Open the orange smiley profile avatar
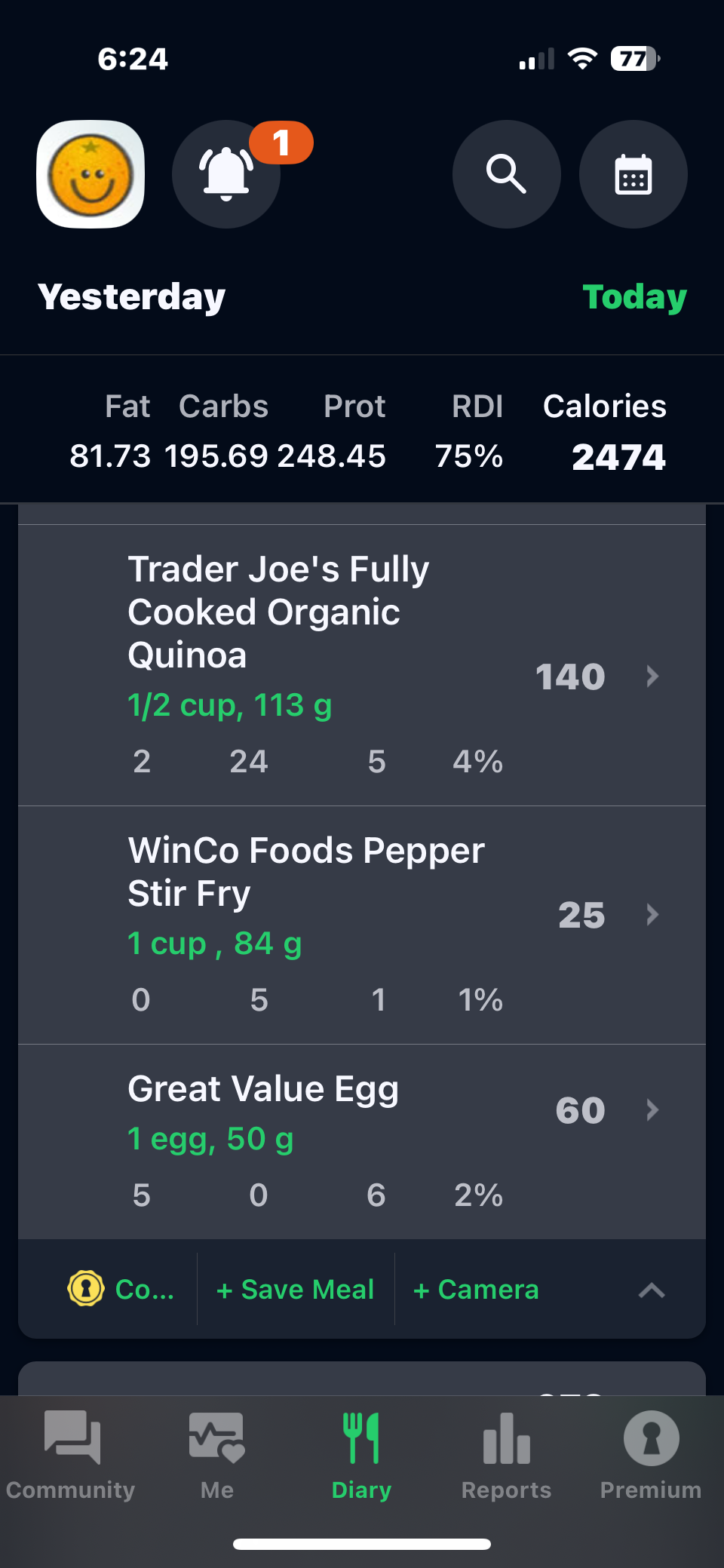Viewport: 724px width, 1568px height. tap(90, 174)
